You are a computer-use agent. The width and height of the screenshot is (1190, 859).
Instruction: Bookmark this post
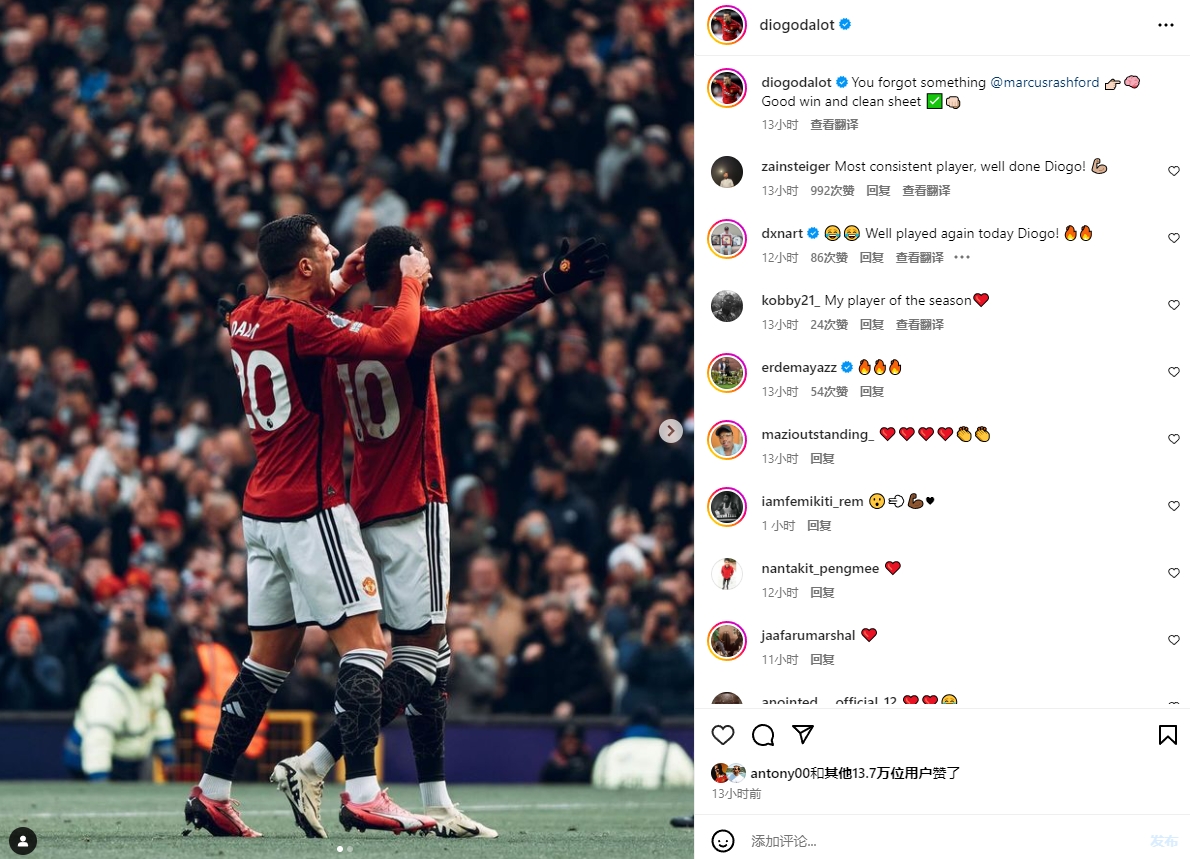(1167, 735)
